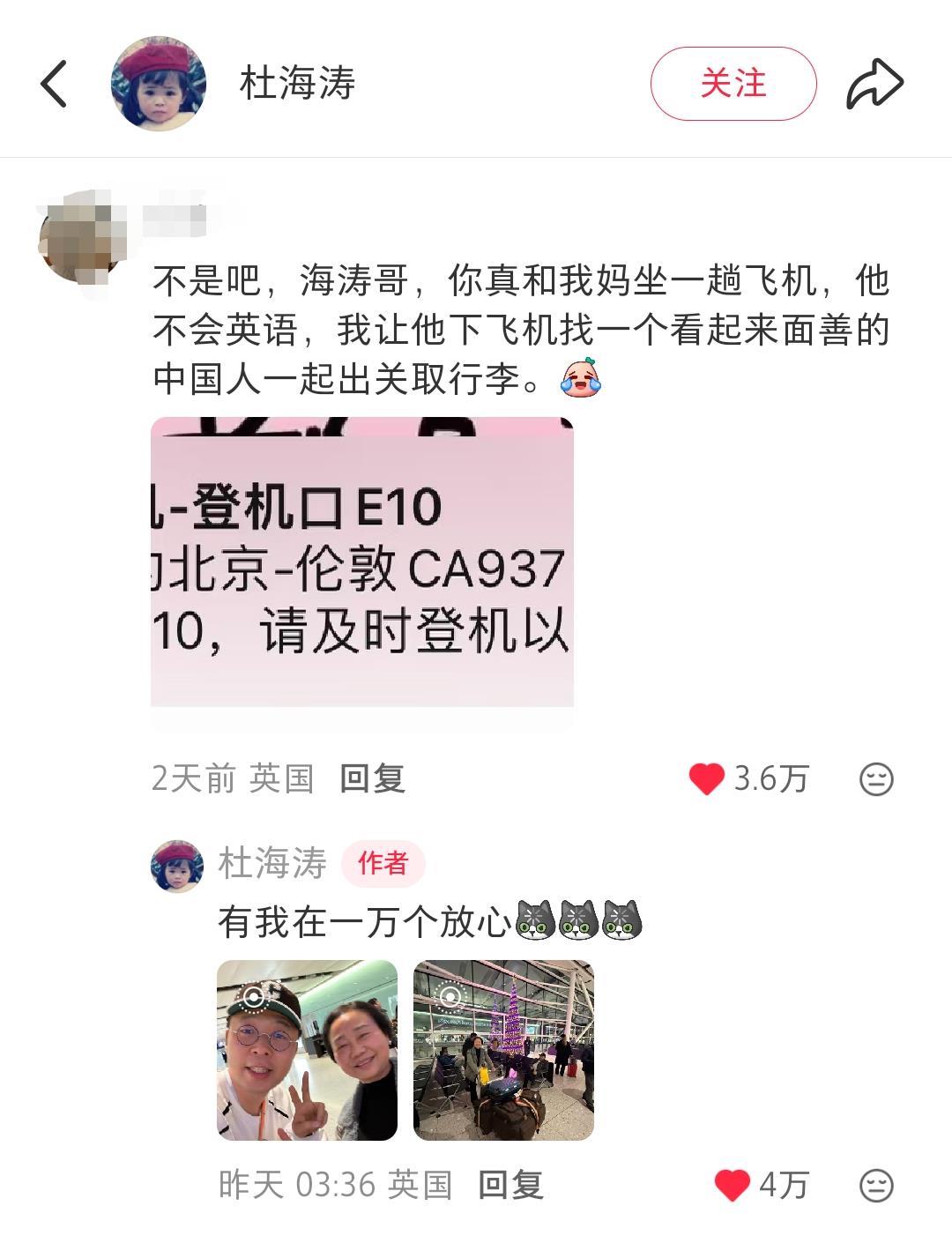Follow 杜海涛 with the 关注 button

[733, 84]
